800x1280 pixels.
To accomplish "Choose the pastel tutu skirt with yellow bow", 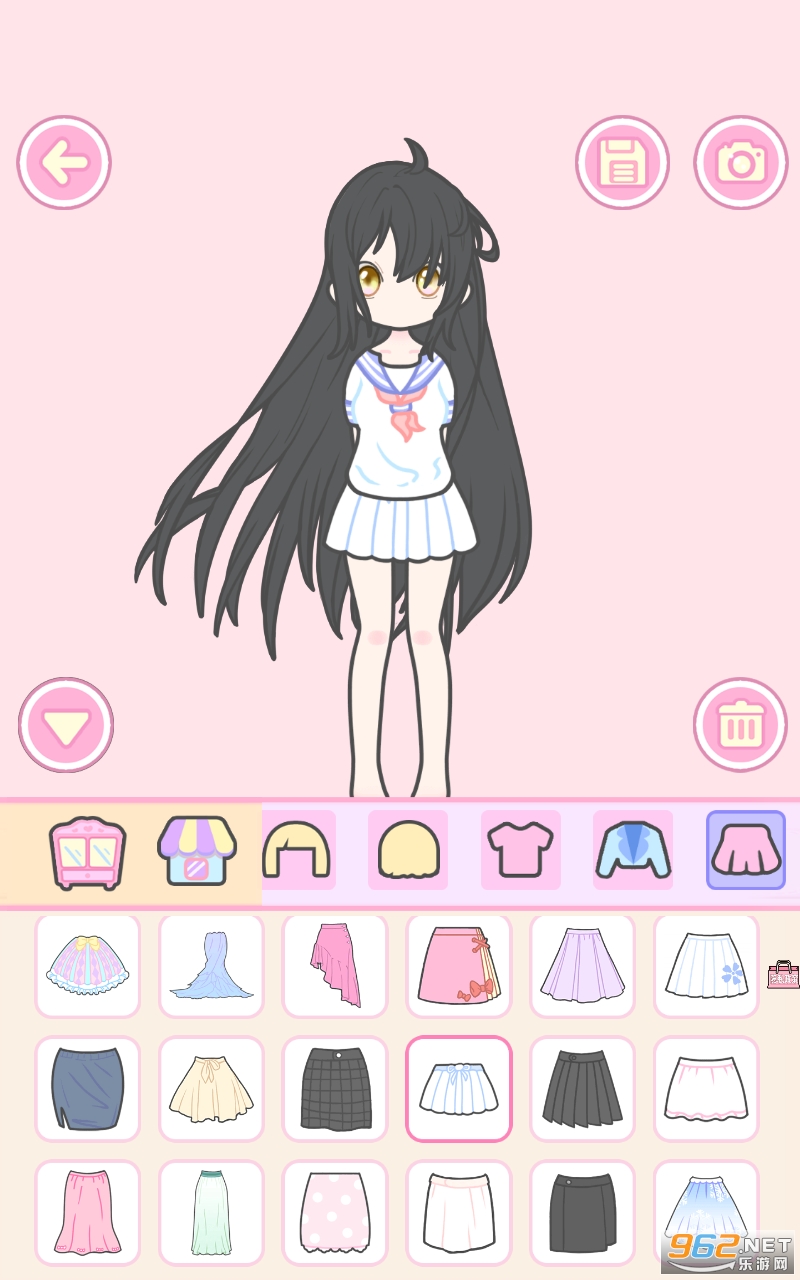I will coord(88,966).
